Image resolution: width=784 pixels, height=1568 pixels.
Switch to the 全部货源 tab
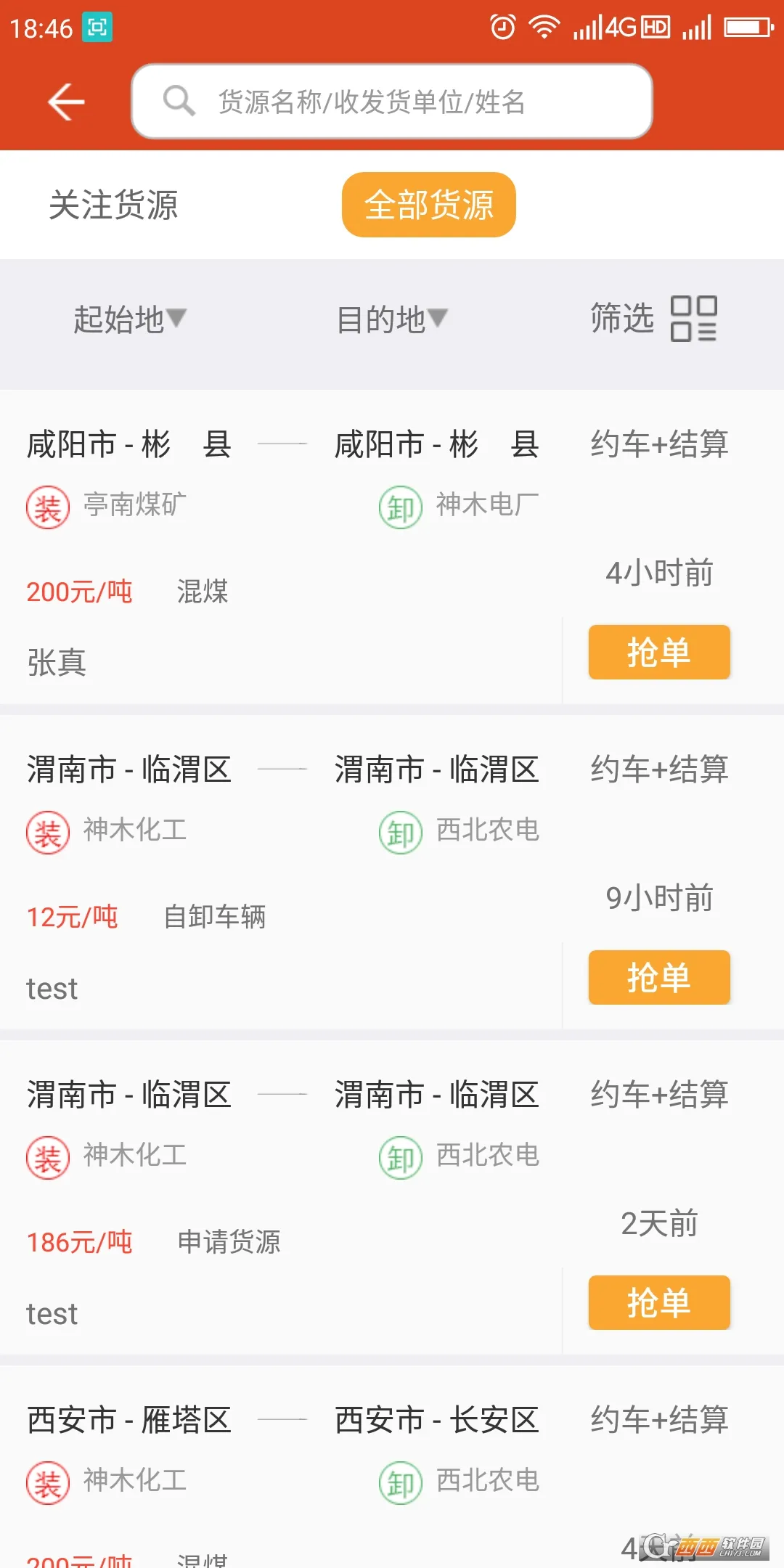pyautogui.click(x=428, y=205)
